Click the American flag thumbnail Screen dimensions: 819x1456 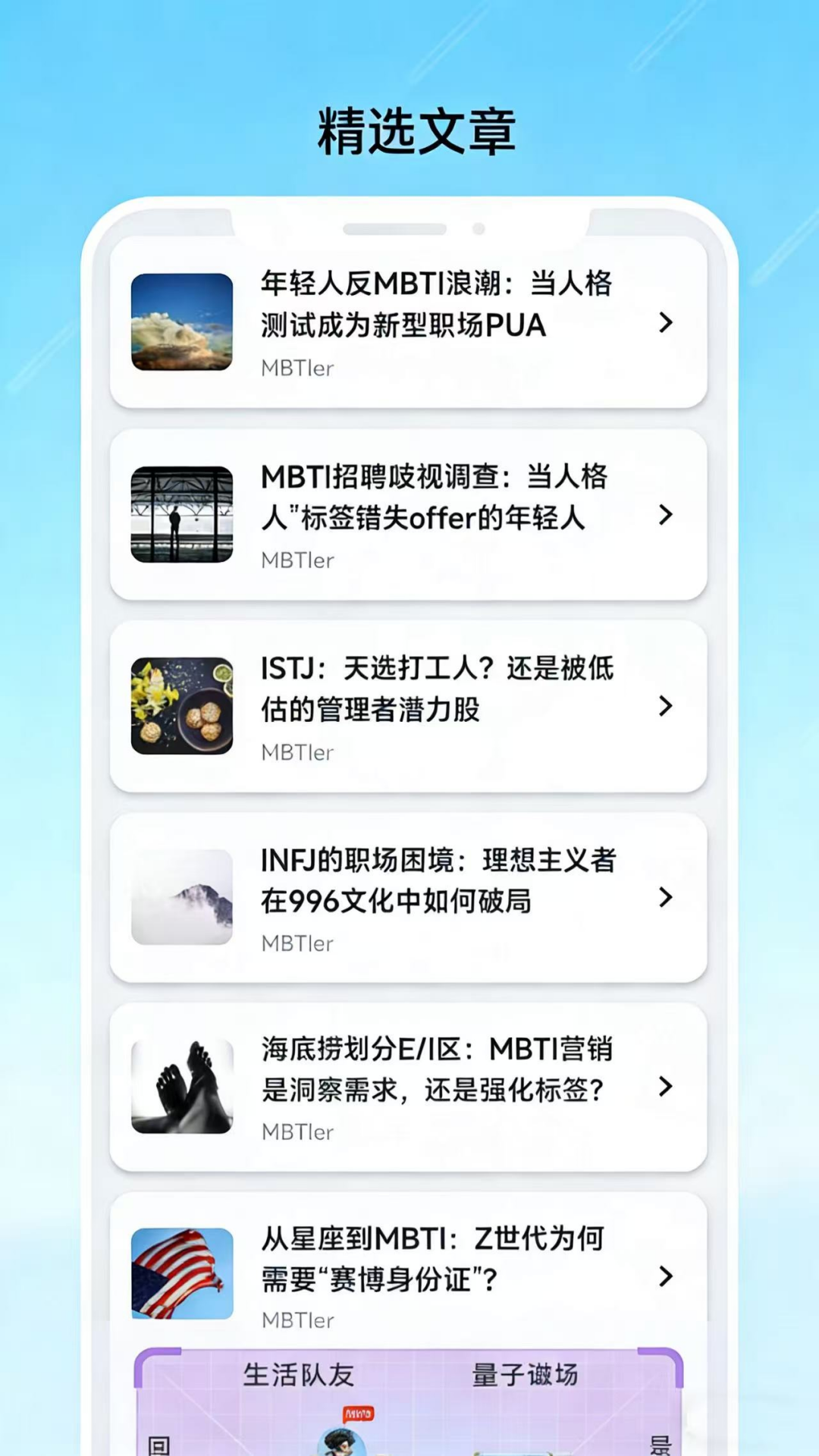[x=182, y=1274]
